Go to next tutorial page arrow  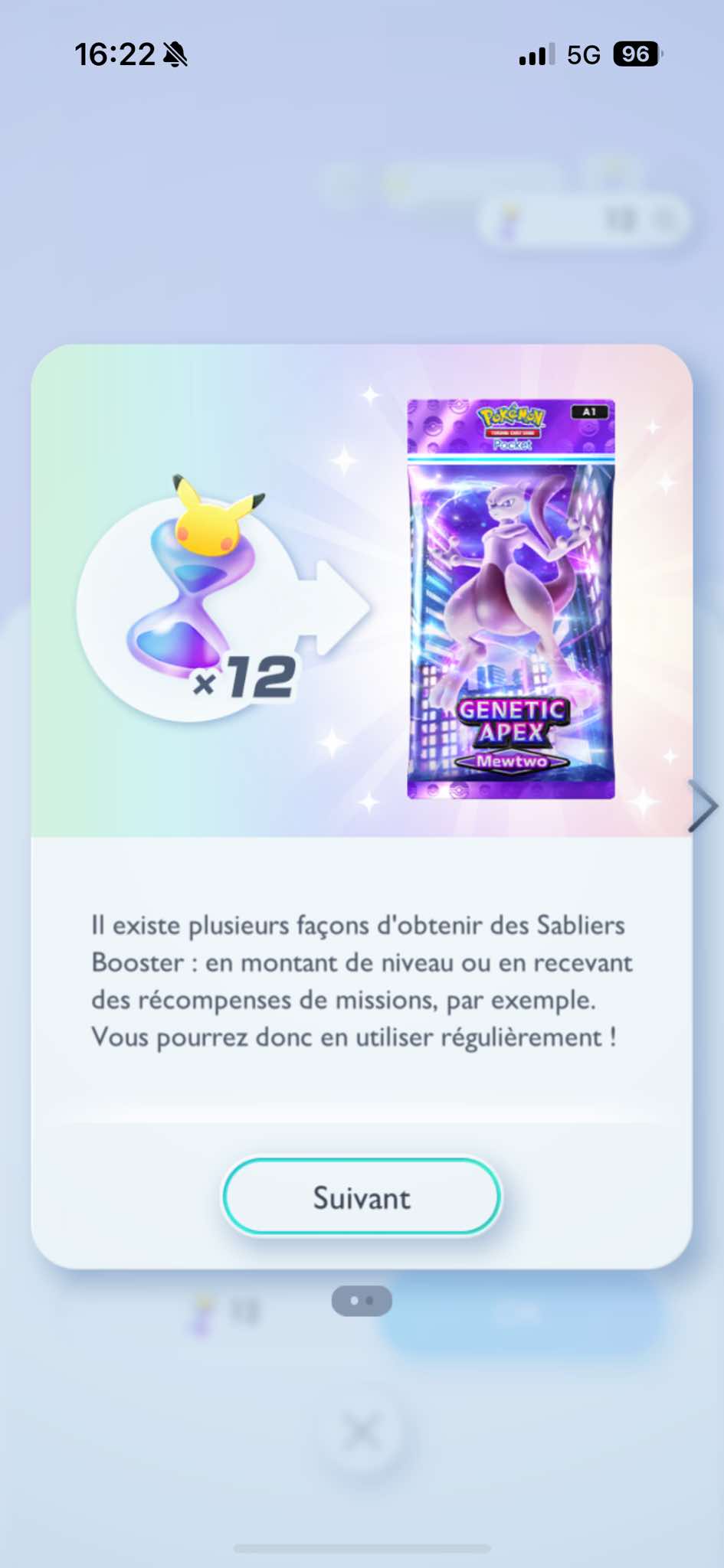[702, 805]
